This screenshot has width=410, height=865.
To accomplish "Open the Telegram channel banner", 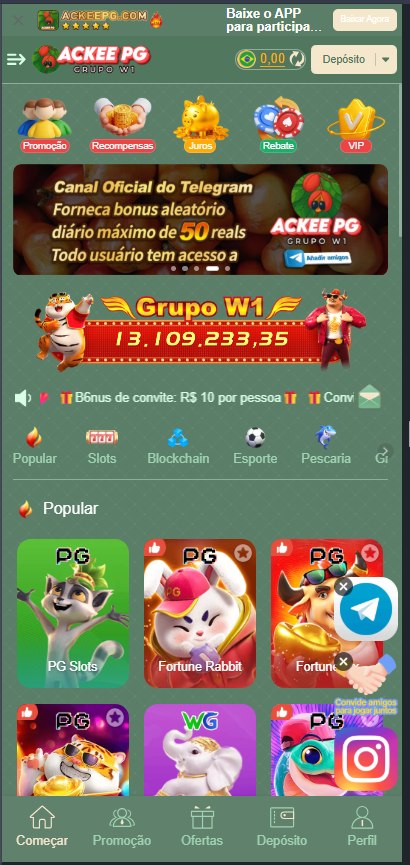I will pyautogui.click(x=200, y=220).
